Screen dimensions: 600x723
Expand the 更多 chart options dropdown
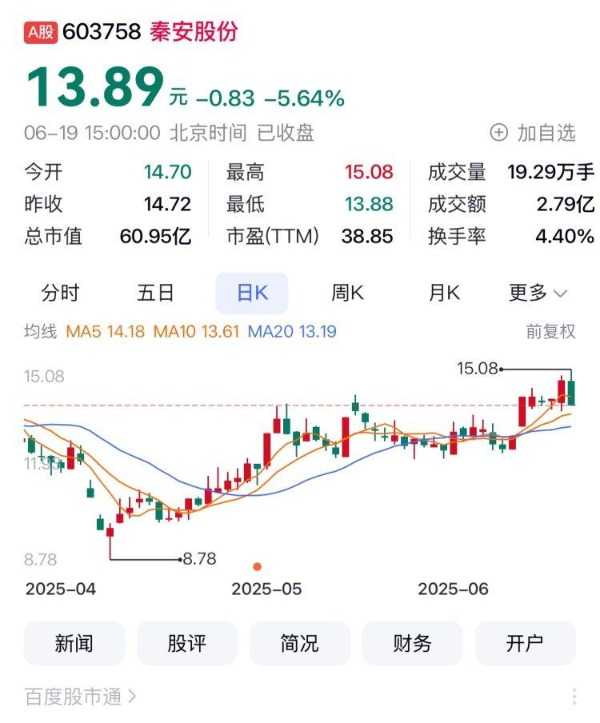click(x=538, y=293)
